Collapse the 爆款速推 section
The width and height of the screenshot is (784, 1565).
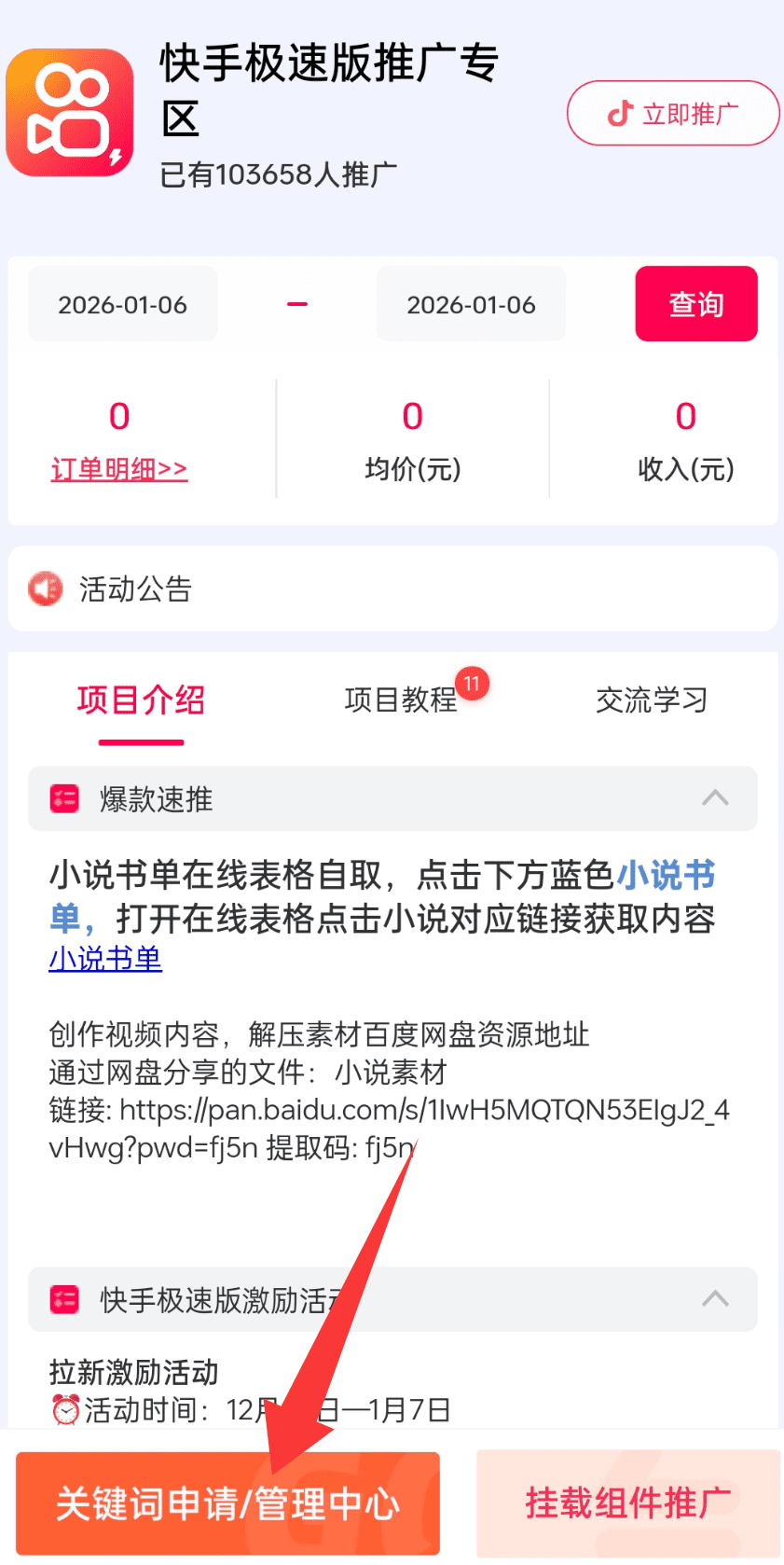tap(714, 798)
